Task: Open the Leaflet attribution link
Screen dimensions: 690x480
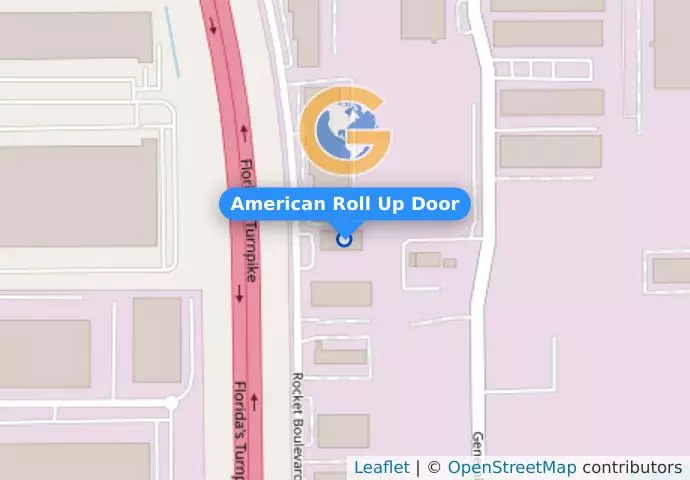Action: point(381,467)
